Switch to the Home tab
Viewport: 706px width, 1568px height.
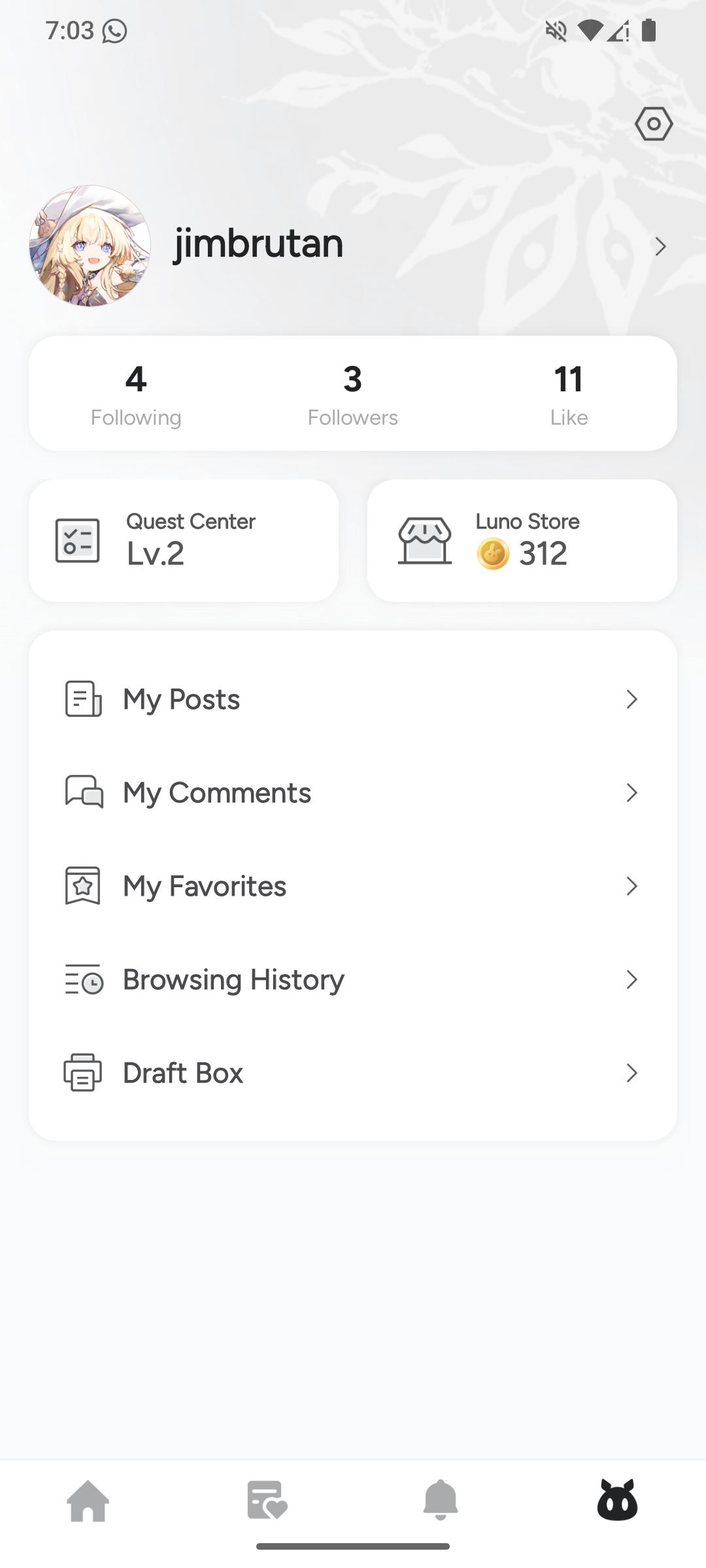(88, 1500)
